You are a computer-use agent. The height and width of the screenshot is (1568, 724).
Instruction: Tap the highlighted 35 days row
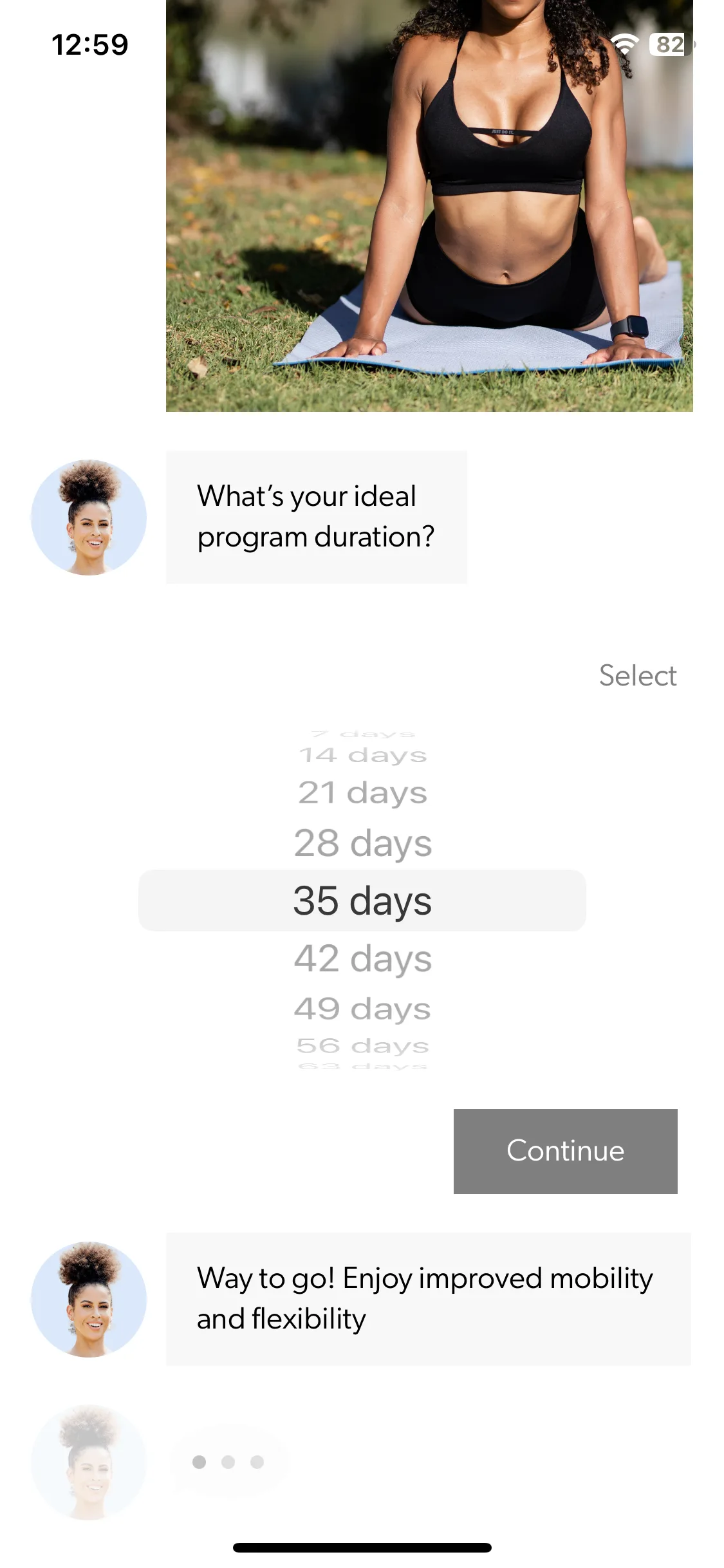tap(362, 901)
